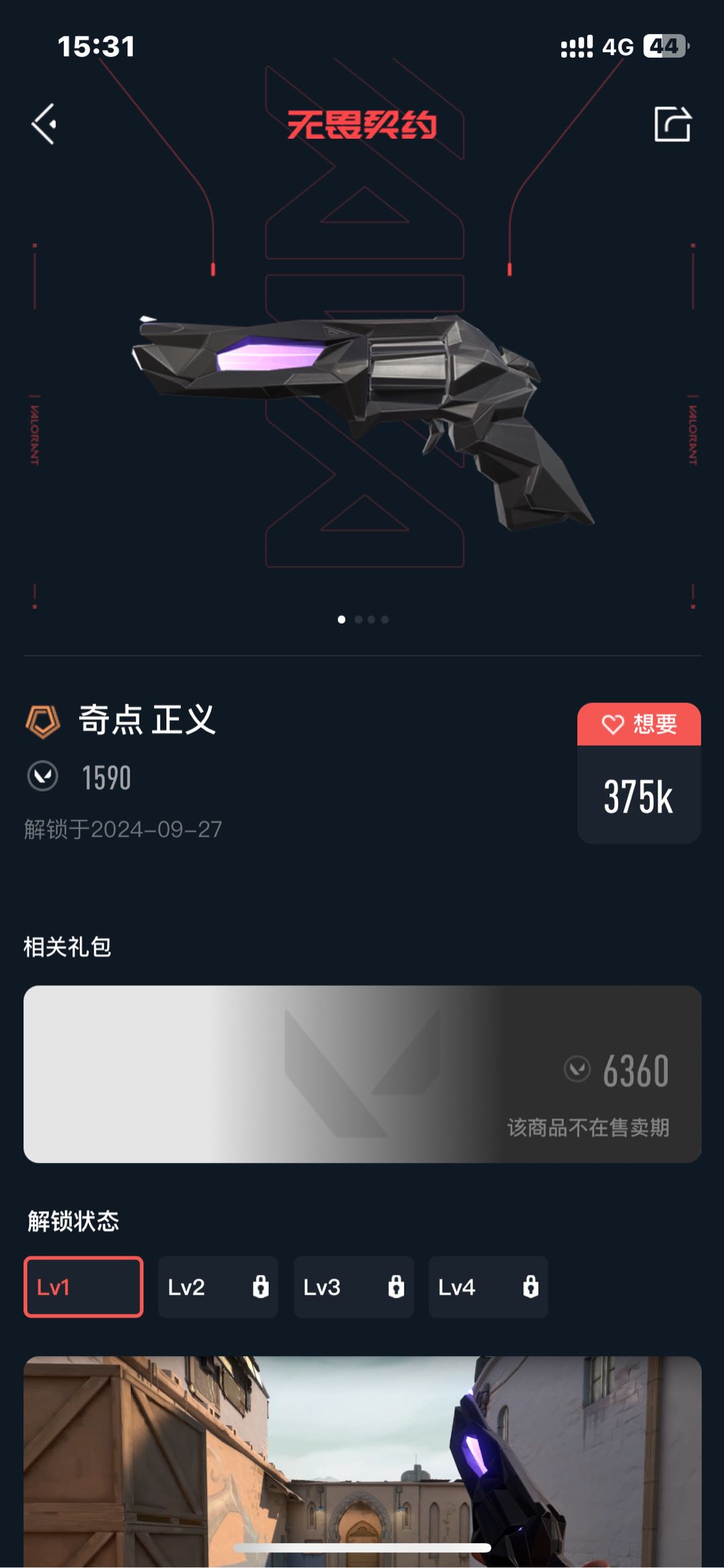Screen dimensions: 724x1568
Task: Go back using the arrow icon
Action: 44,124
